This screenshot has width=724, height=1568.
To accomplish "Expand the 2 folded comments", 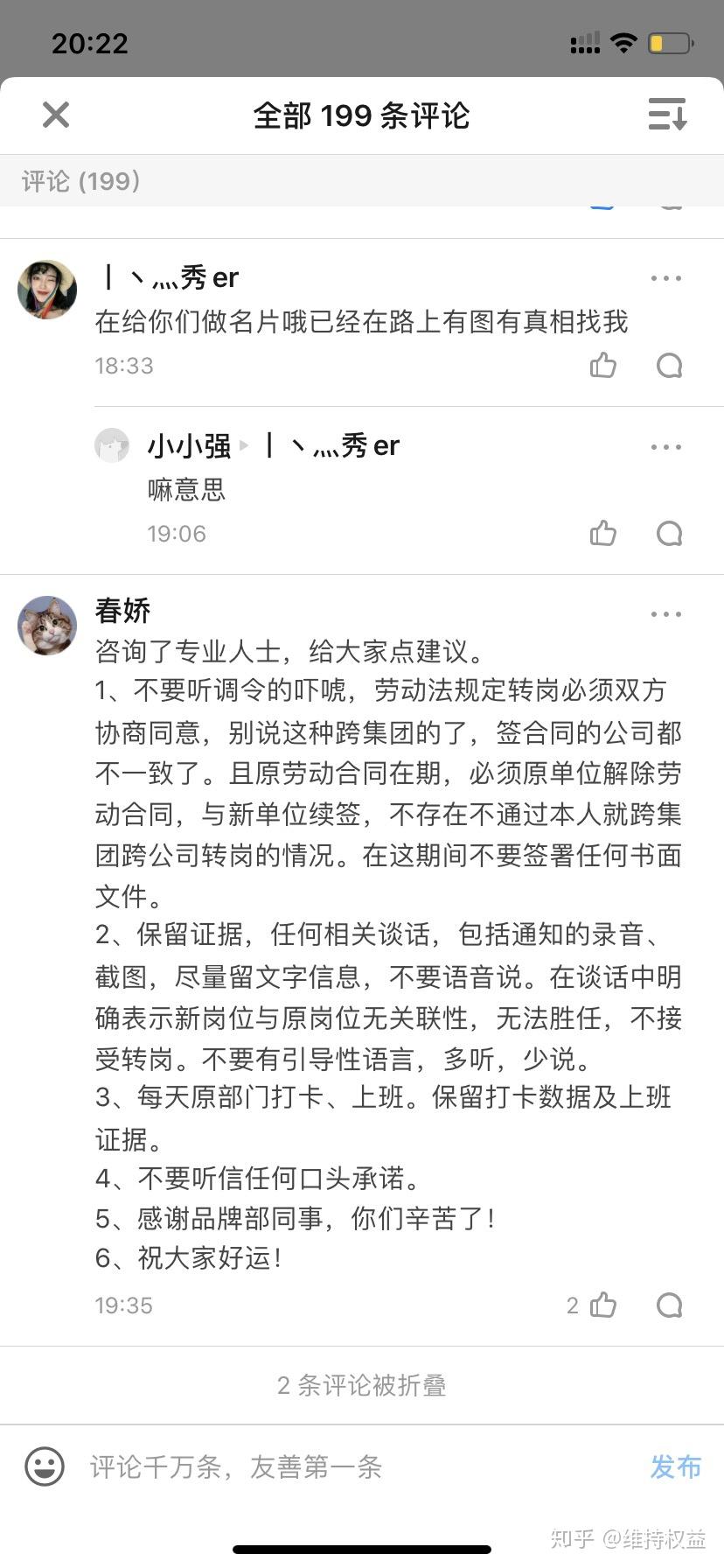I will point(362,1385).
